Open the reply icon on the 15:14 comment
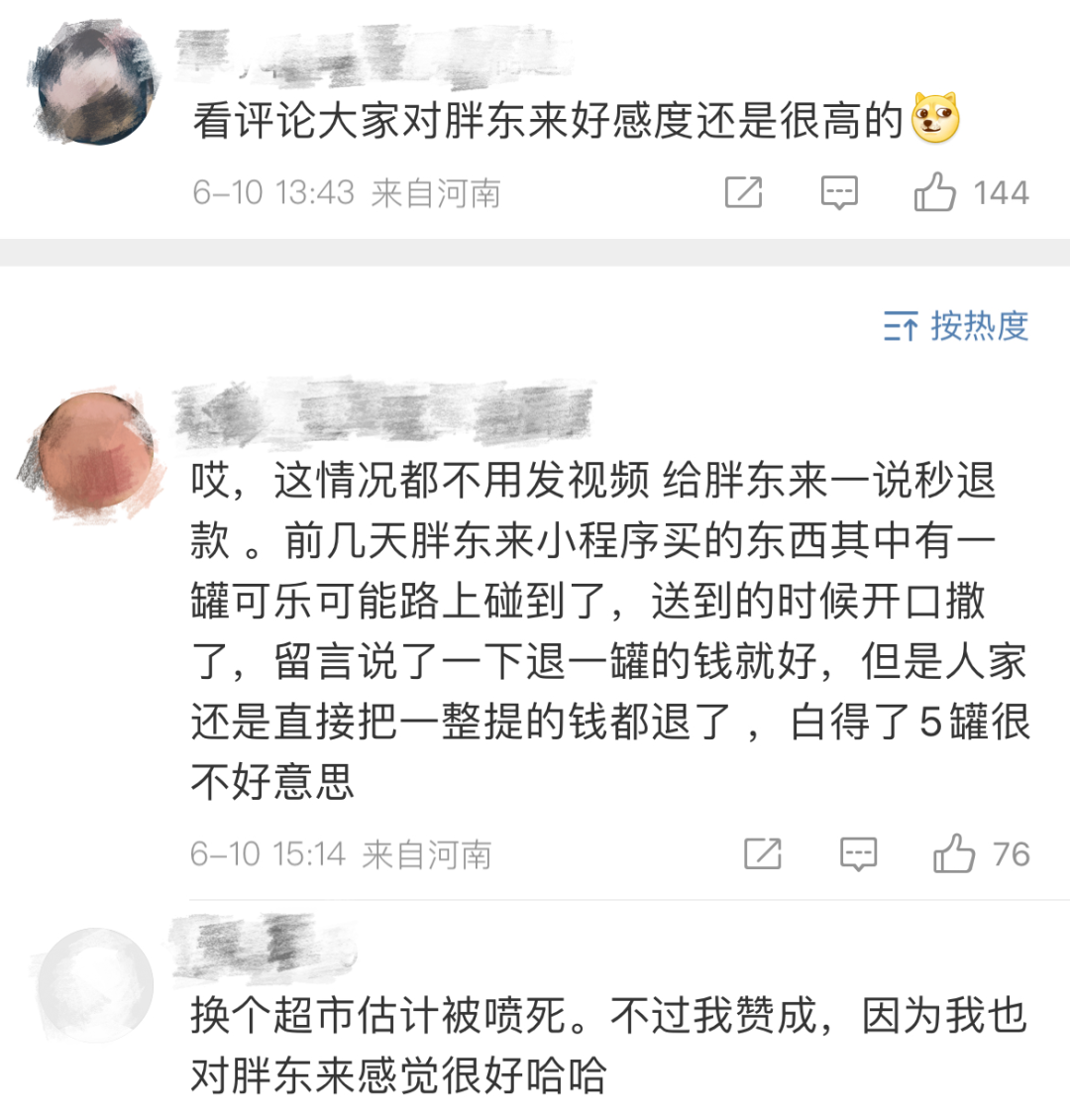This screenshot has height=1120, width=1070. 858,853
